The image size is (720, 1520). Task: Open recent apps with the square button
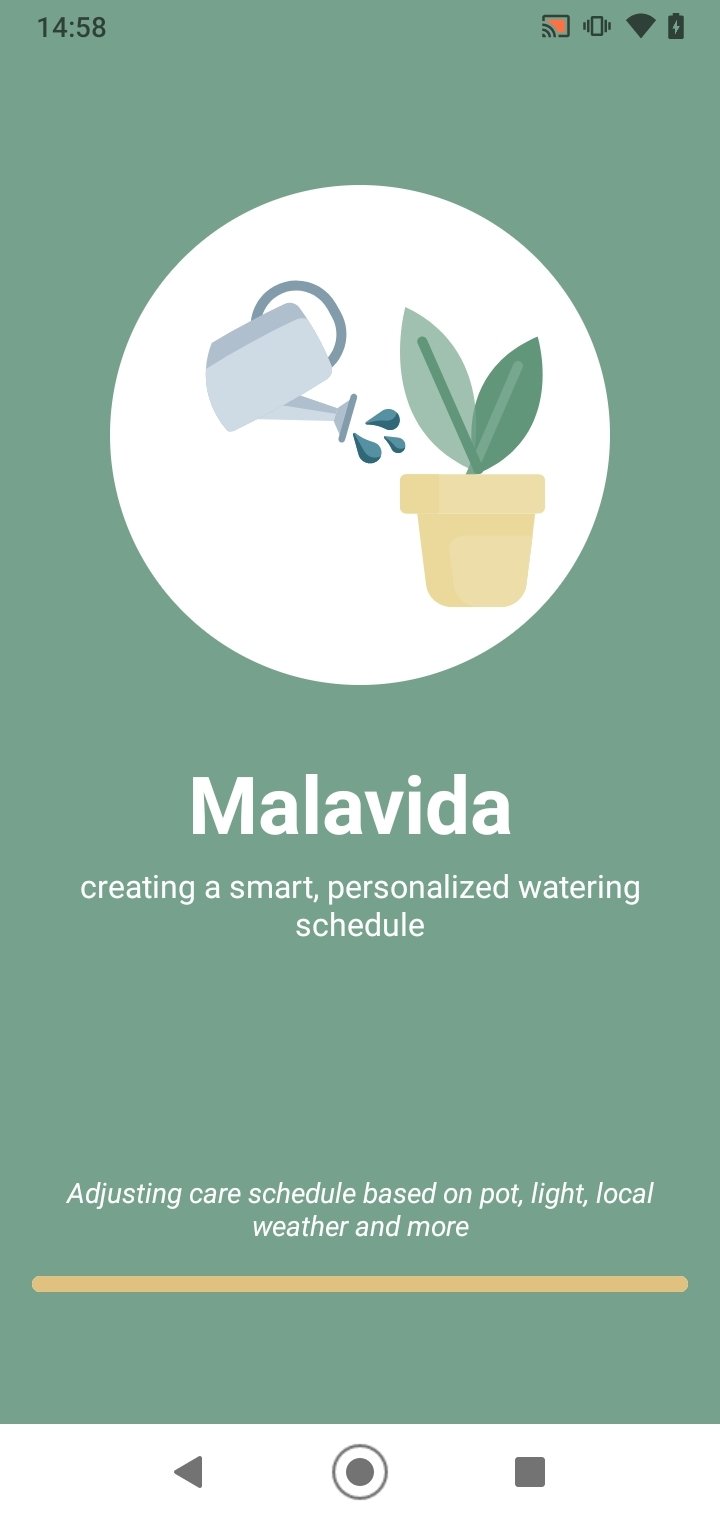click(530, 1472)
